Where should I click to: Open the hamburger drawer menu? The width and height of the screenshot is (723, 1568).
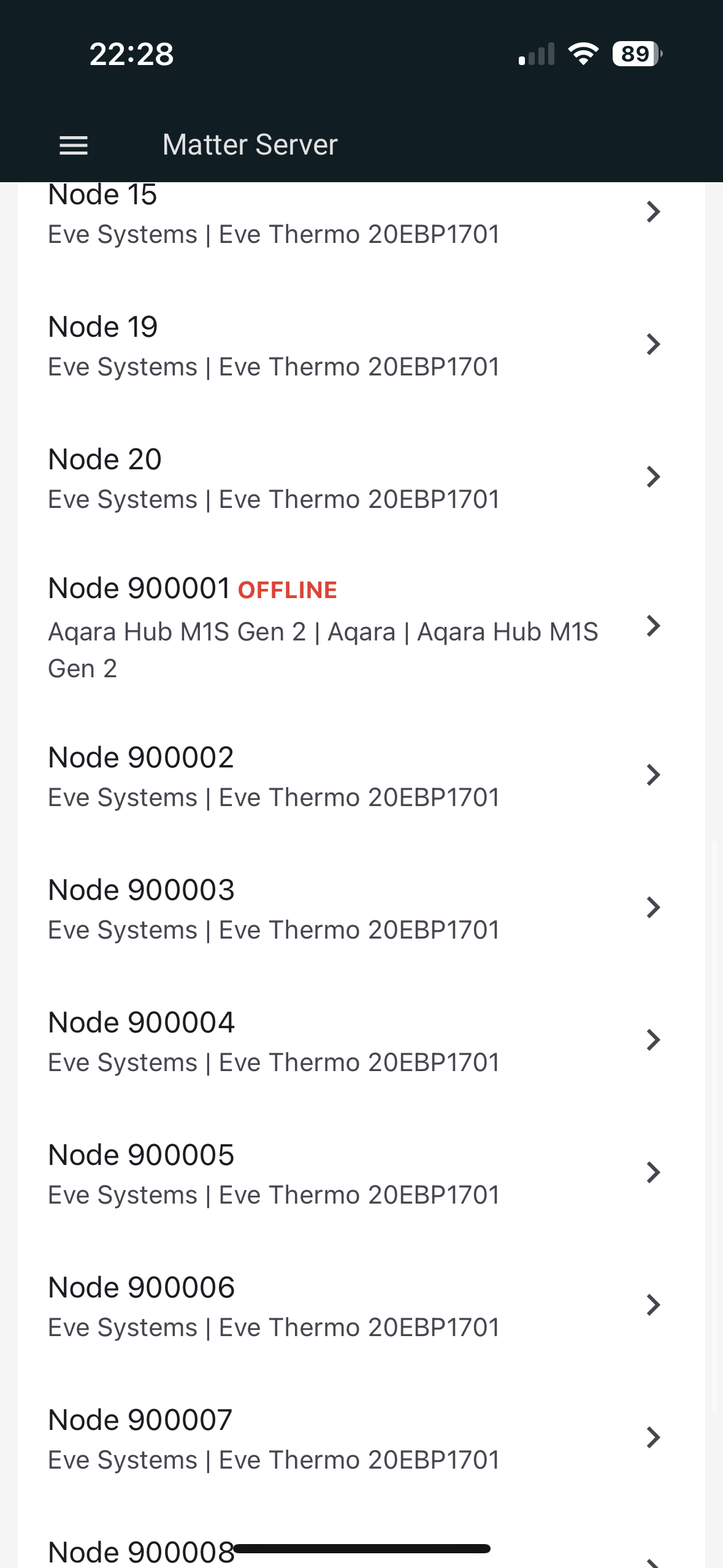(74, 145)
